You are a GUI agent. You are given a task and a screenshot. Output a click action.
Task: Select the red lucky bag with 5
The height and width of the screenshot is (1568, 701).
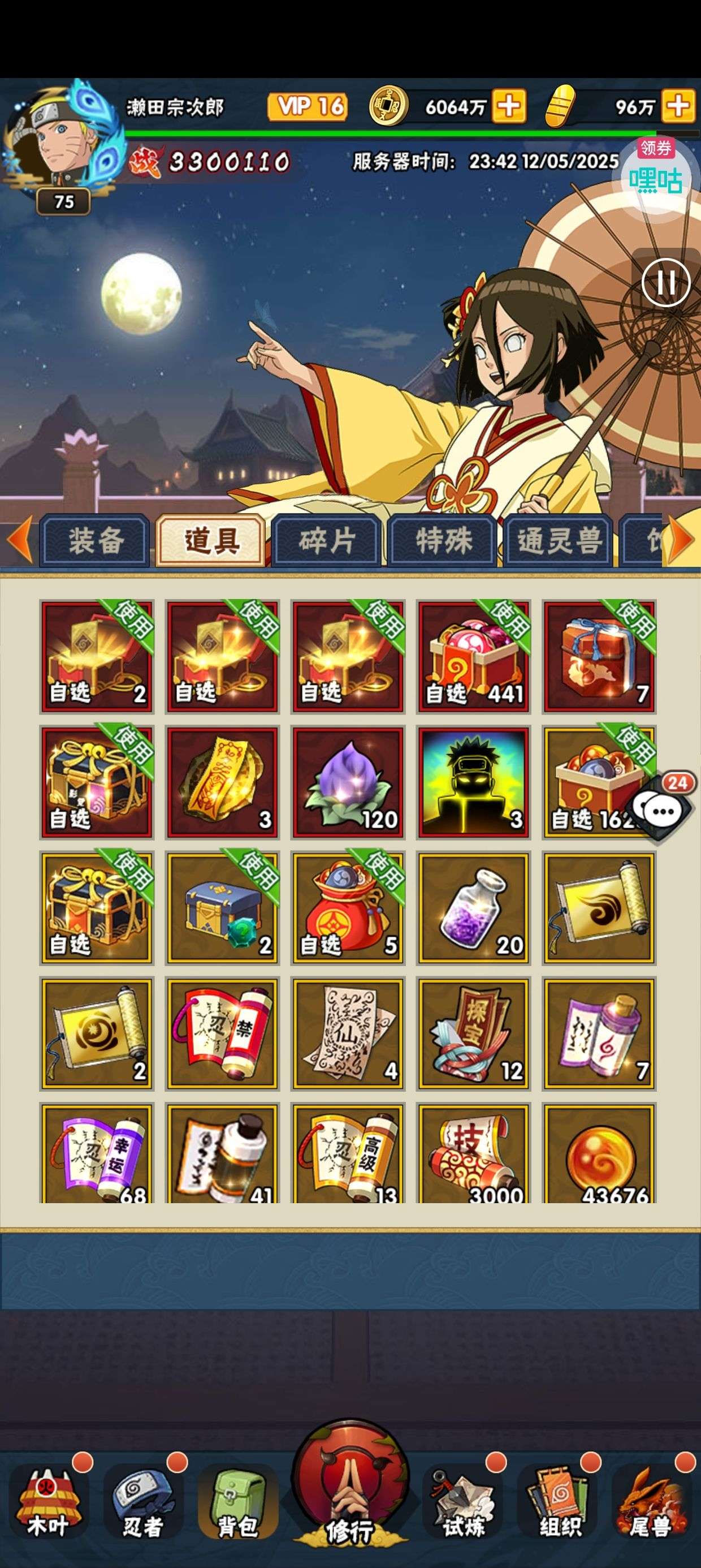point(348,907)
